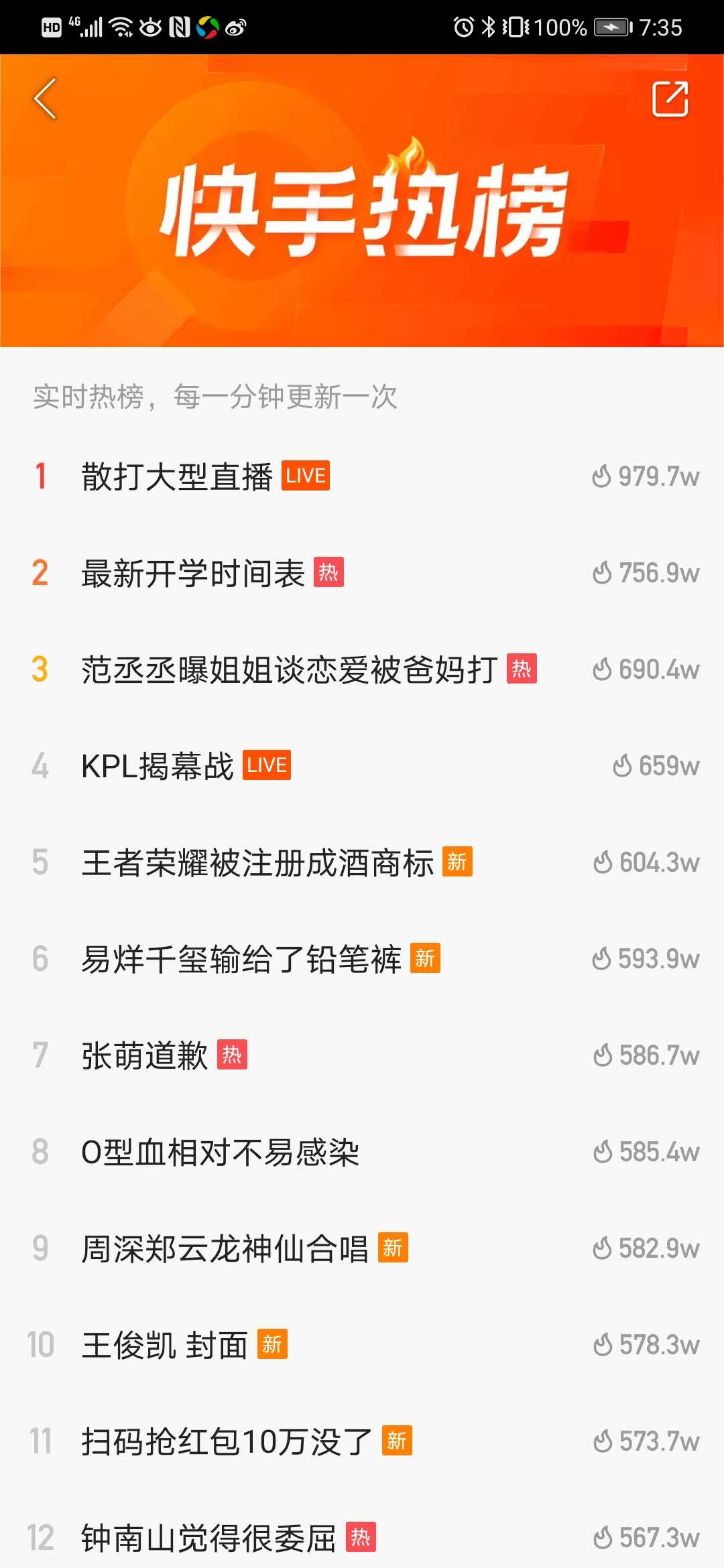View the topic 张萌道歉
This screenshot has width=724, height=1568.
coord(145,1056)
